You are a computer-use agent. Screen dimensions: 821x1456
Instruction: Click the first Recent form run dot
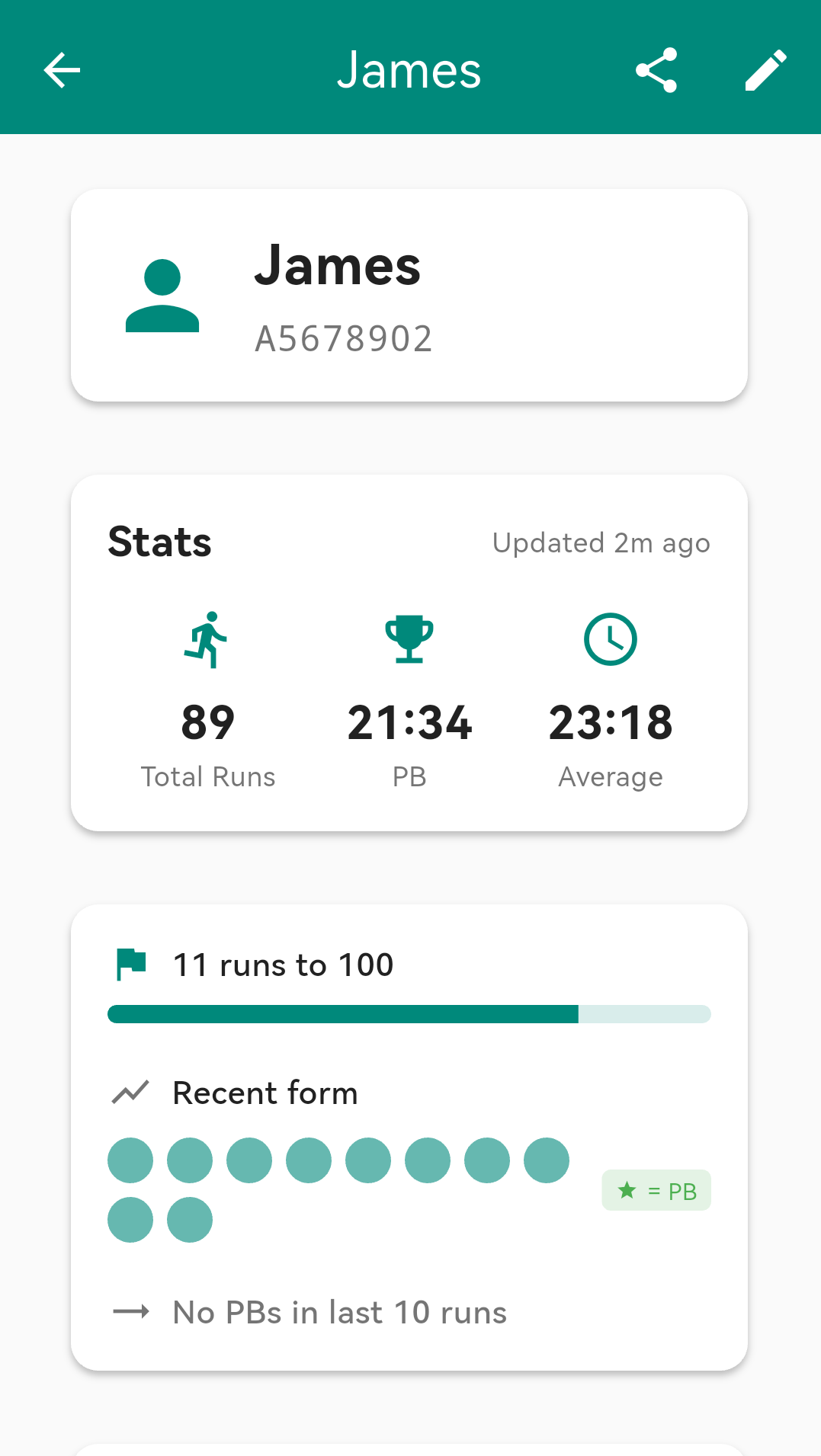[x=130, y=1160]
